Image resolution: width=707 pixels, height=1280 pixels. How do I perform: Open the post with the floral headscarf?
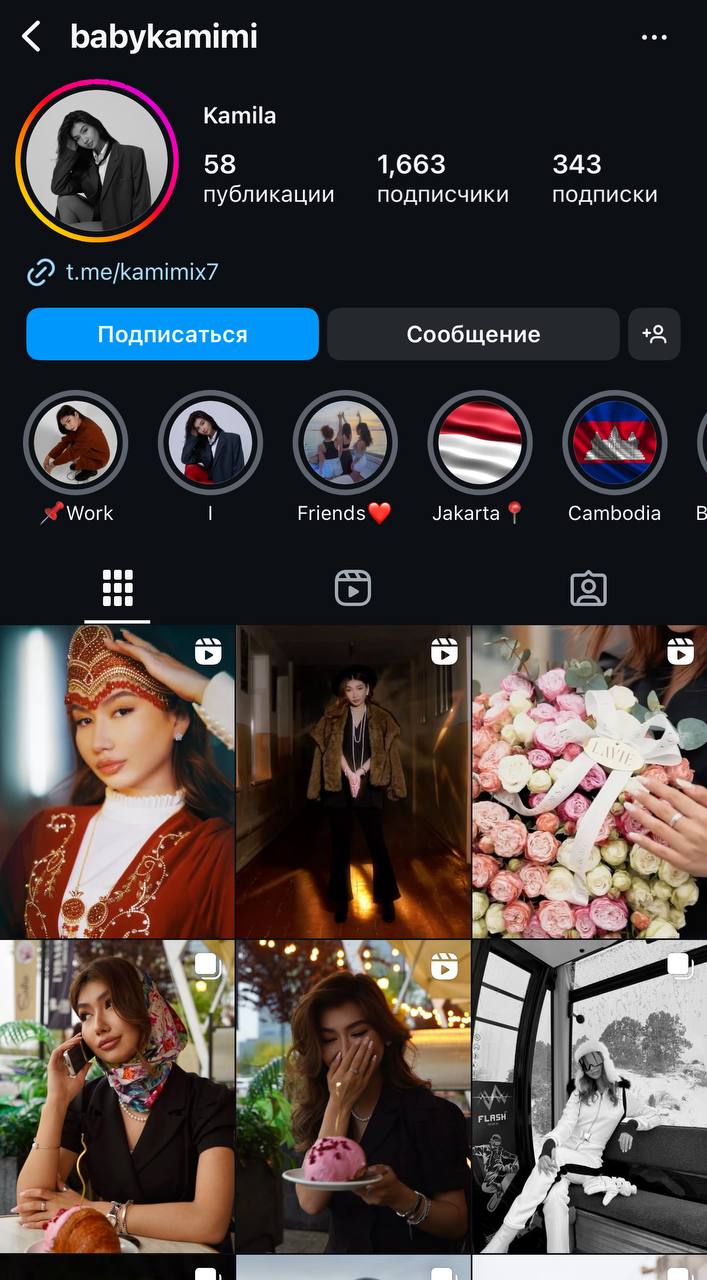[x=117, y=1096]
